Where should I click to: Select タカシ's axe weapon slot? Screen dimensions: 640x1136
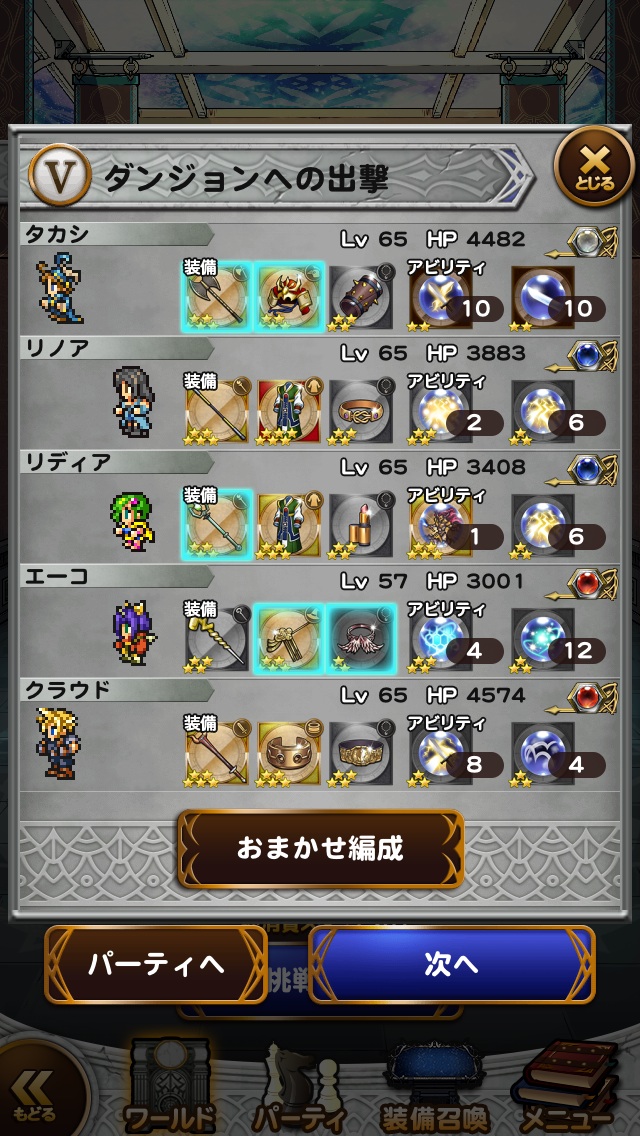point(218,295)
